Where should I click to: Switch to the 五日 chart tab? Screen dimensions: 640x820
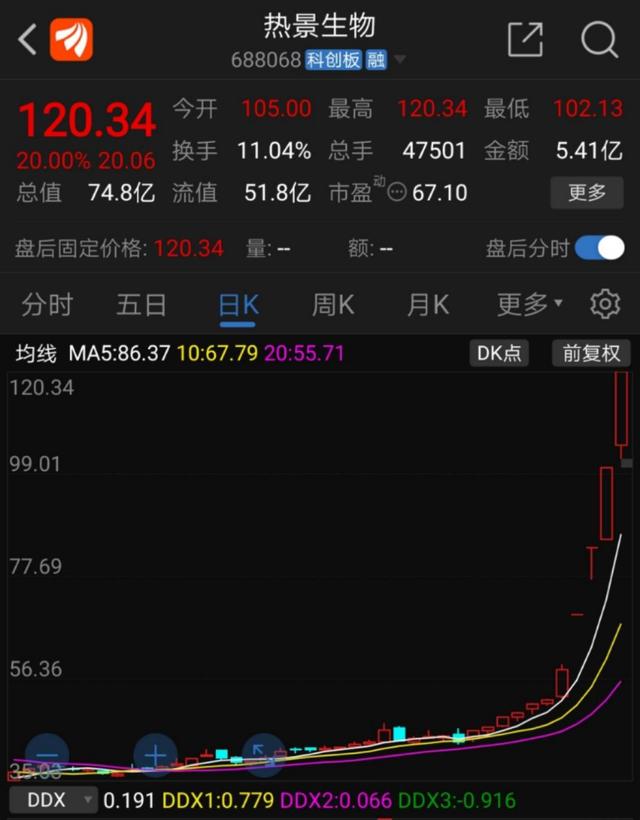[x=141, y=304]
